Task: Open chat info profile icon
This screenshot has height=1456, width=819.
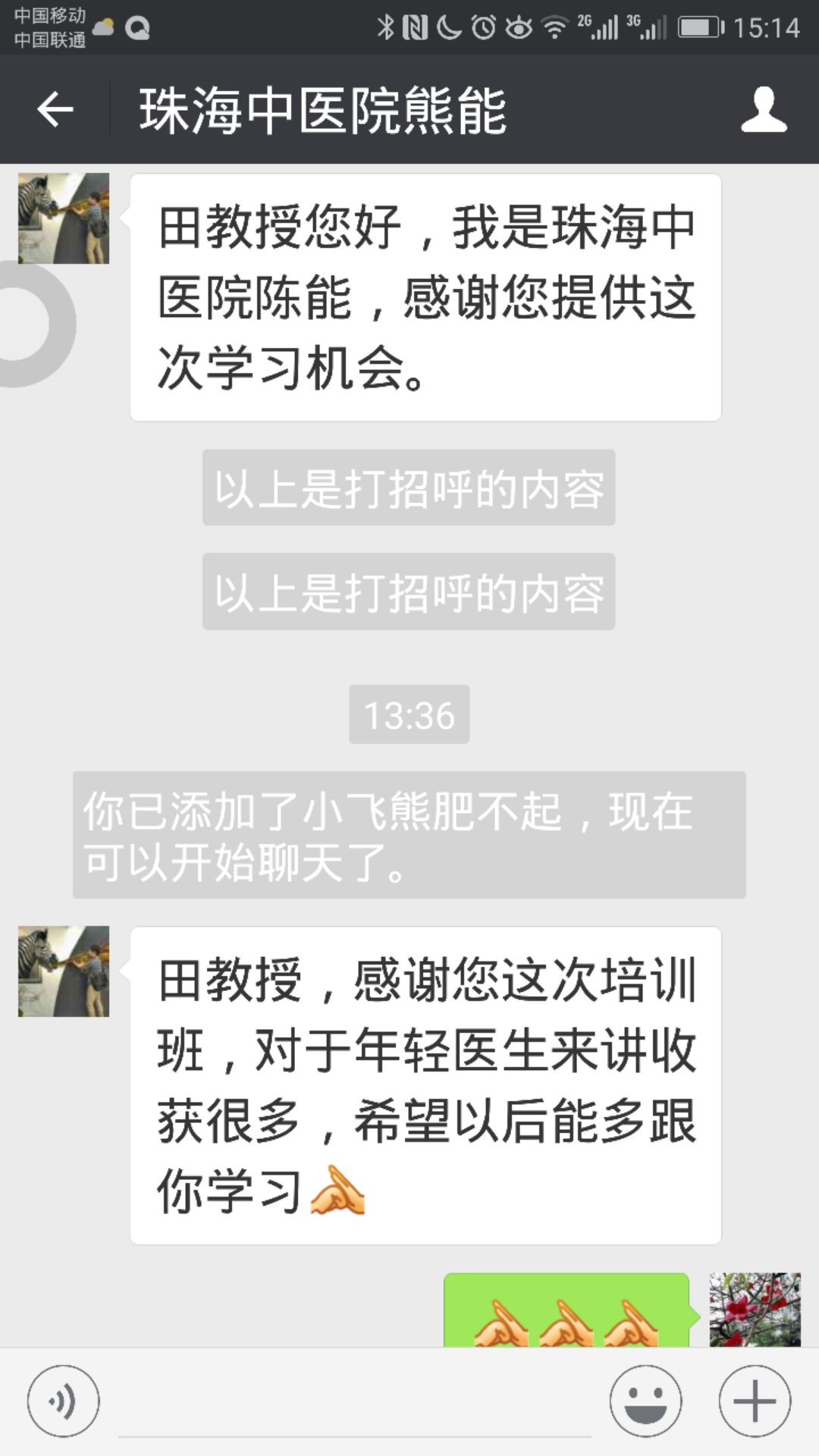Action: tap(763, 110)
